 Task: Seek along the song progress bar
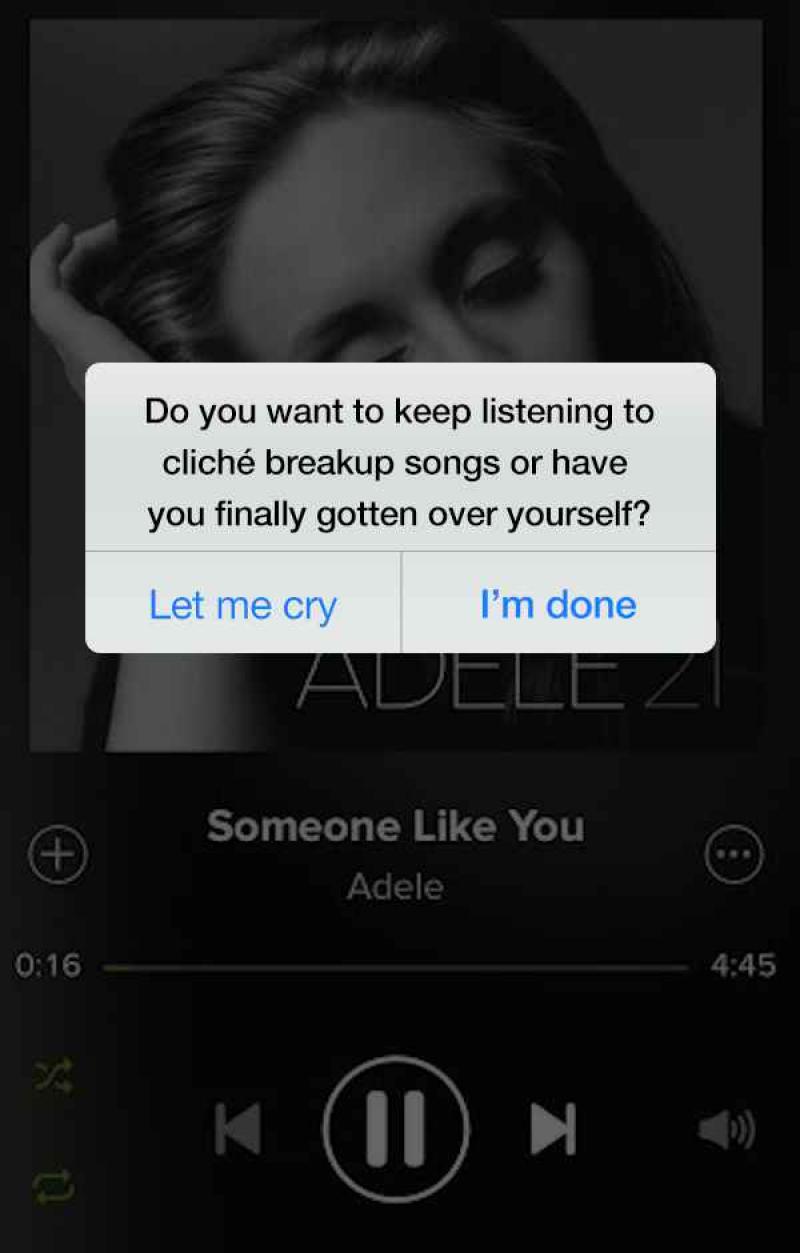(x=395, y=967)
